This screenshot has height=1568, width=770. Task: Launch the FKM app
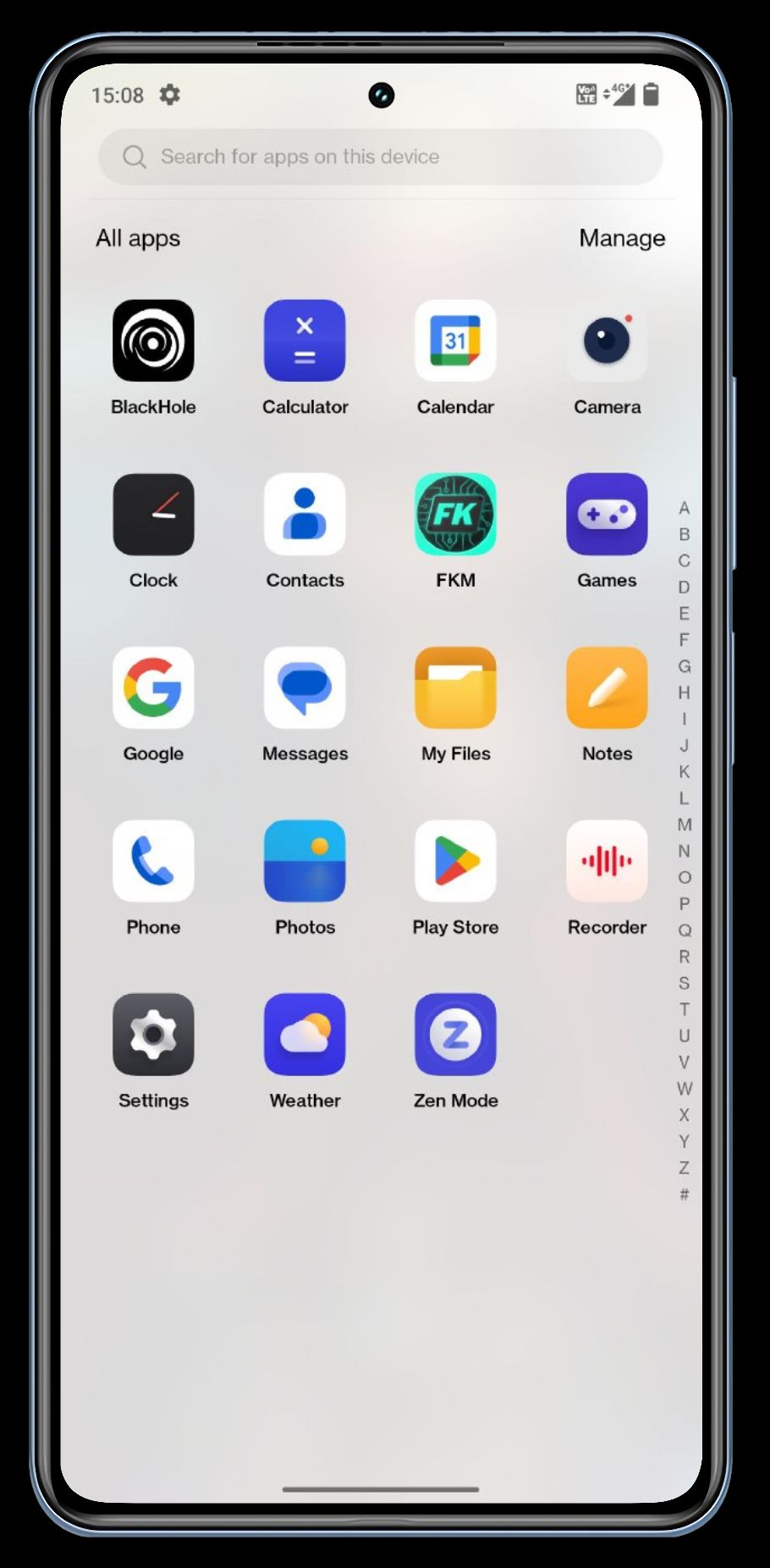tap(455, 514)
